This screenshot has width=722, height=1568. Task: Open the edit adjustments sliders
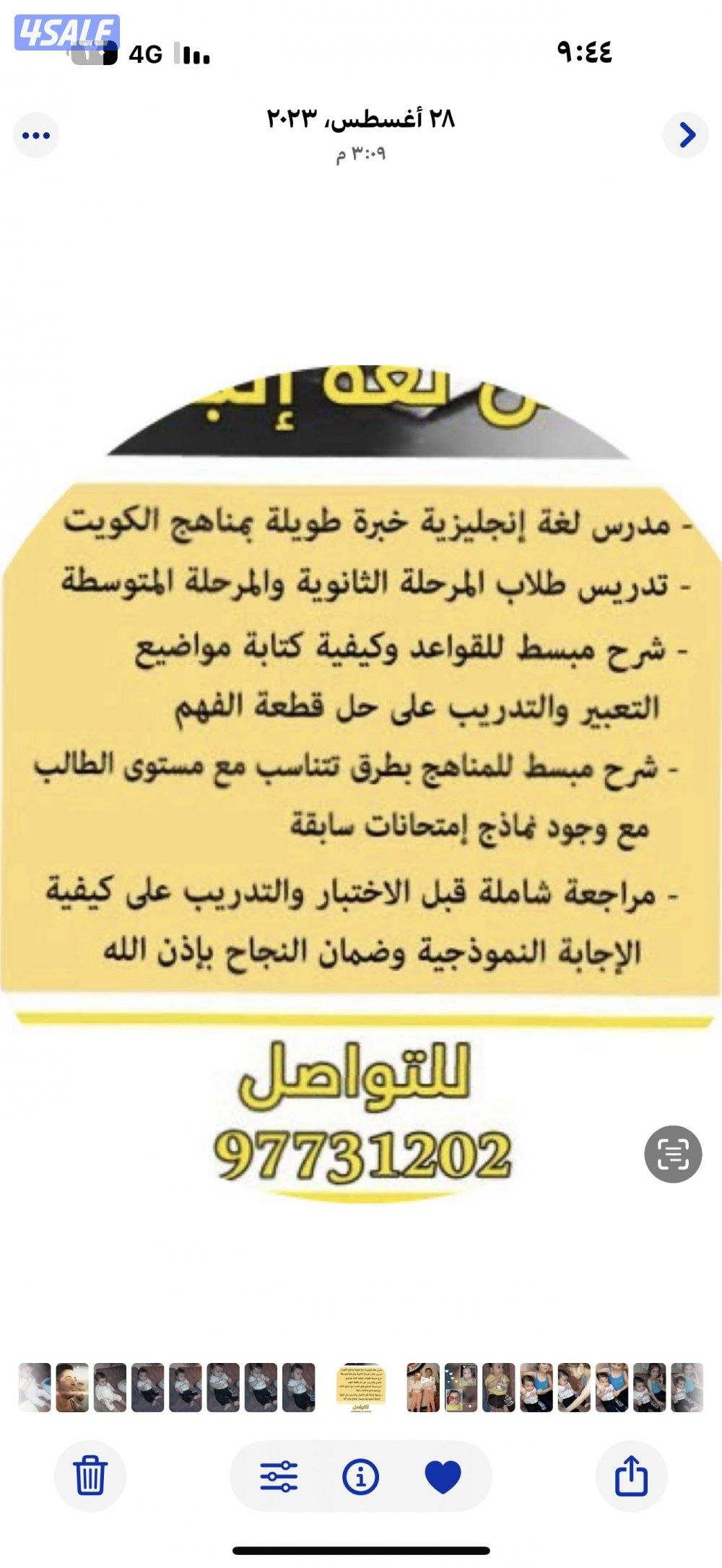[279, 1476]
